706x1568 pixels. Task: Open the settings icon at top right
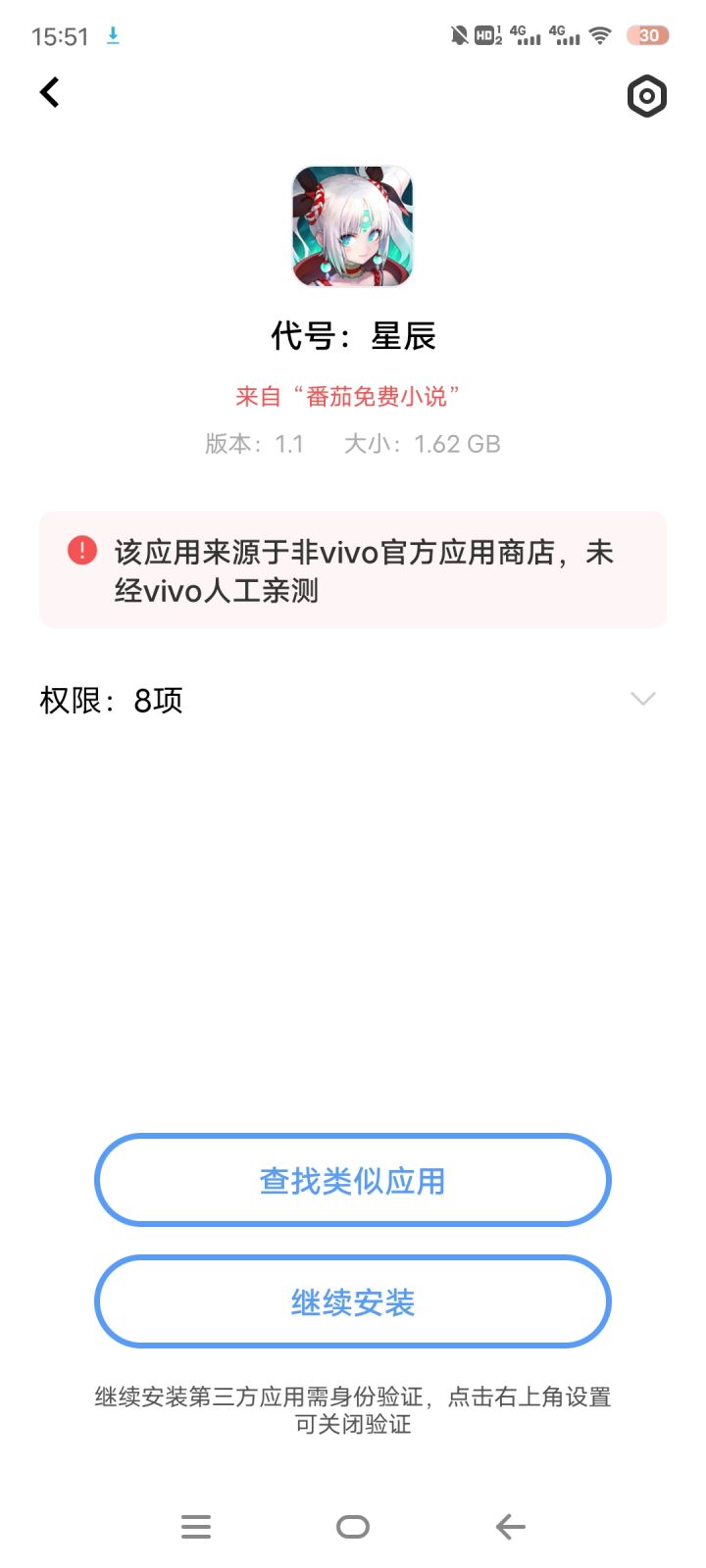click(x=646, y=96)
